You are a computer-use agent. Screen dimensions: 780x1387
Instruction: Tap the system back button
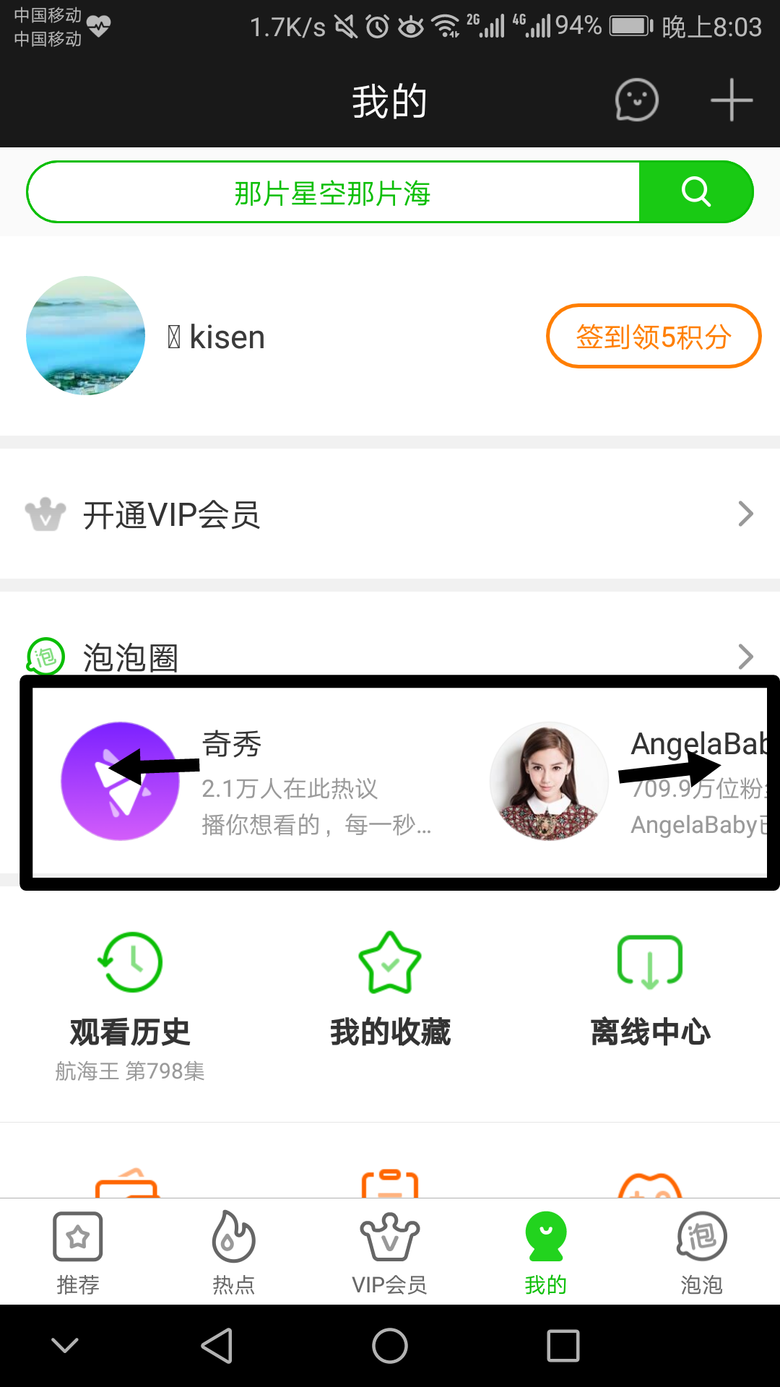tap(217, 1346)
